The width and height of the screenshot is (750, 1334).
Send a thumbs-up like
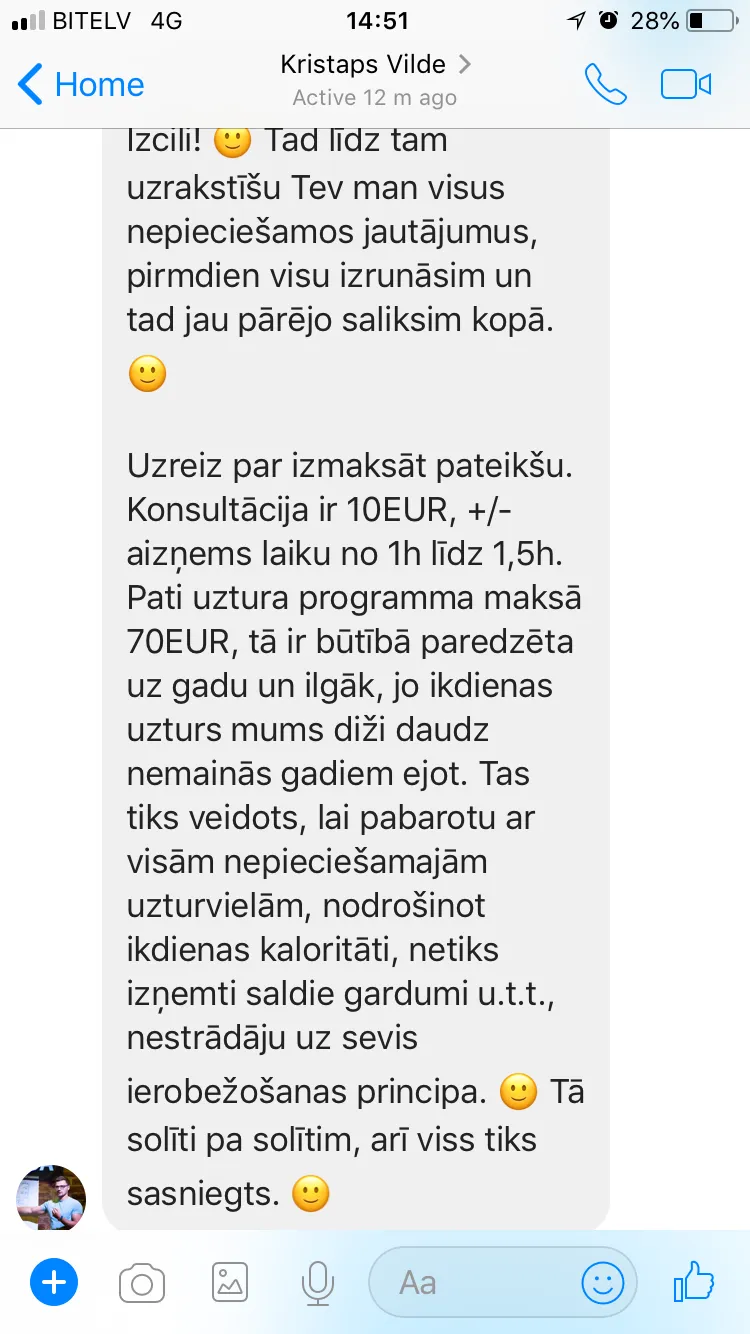(693, 1281)
